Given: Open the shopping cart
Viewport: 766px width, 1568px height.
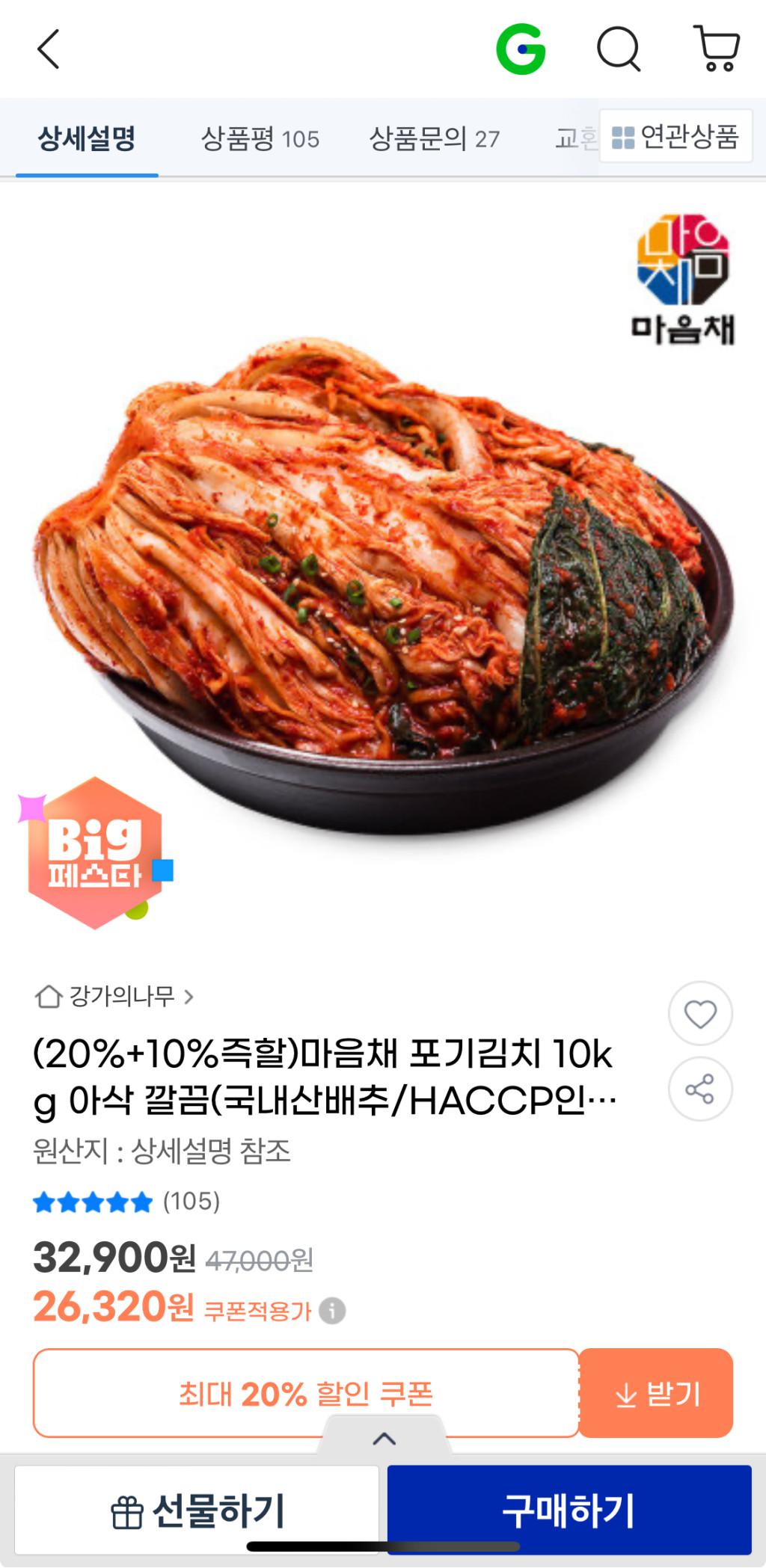Looking at the screenshot, I should (717, 50).
